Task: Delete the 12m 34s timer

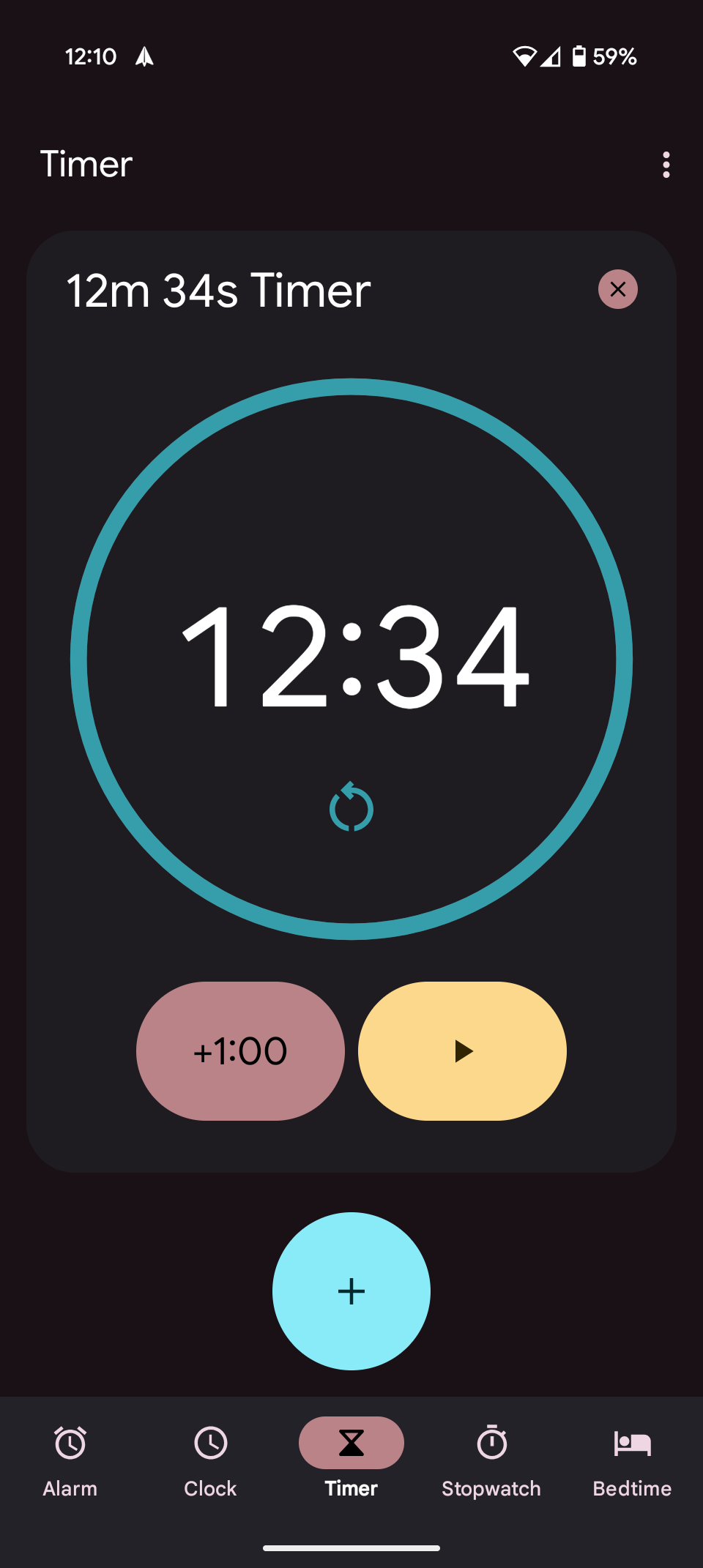Action: click(617, 289)
